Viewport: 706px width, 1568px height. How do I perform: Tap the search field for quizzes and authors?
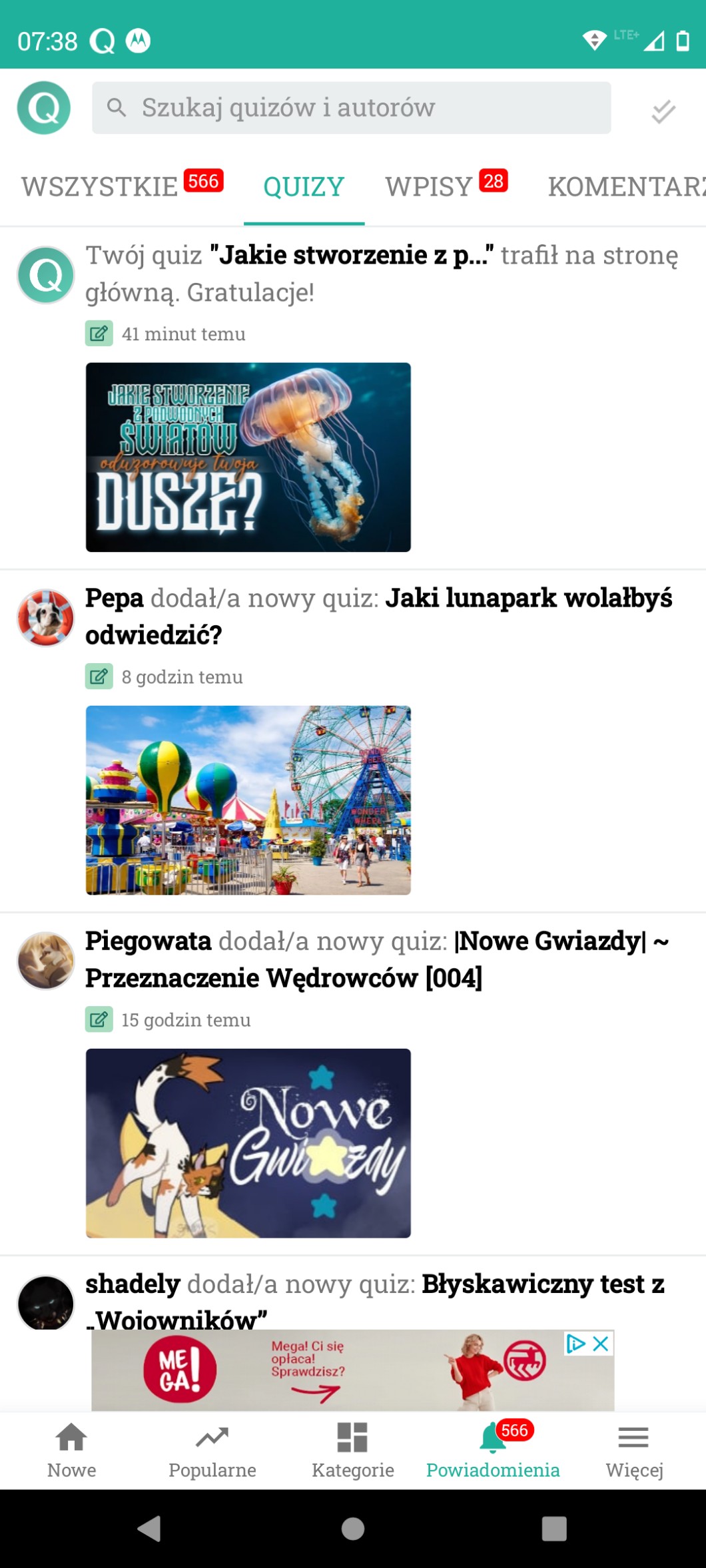tap(351, 108)
